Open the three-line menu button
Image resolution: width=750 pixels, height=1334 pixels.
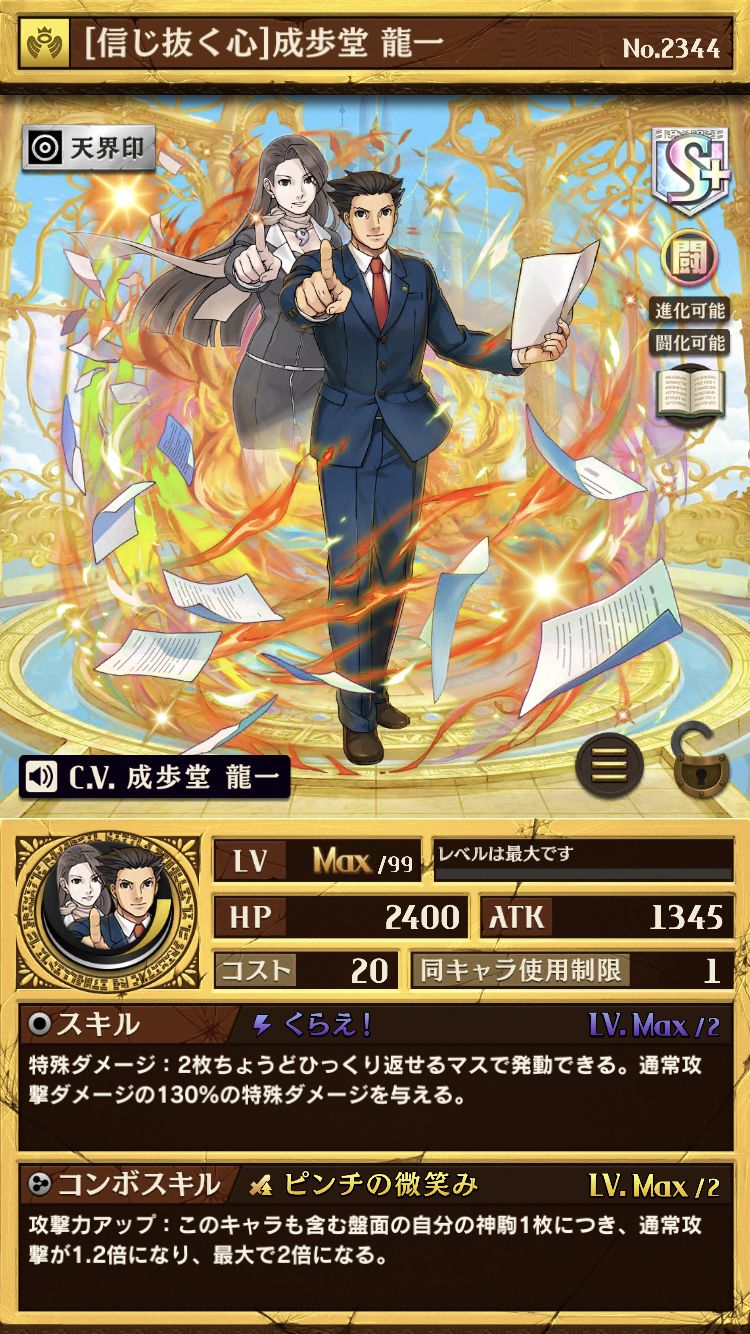click(609, 765)
